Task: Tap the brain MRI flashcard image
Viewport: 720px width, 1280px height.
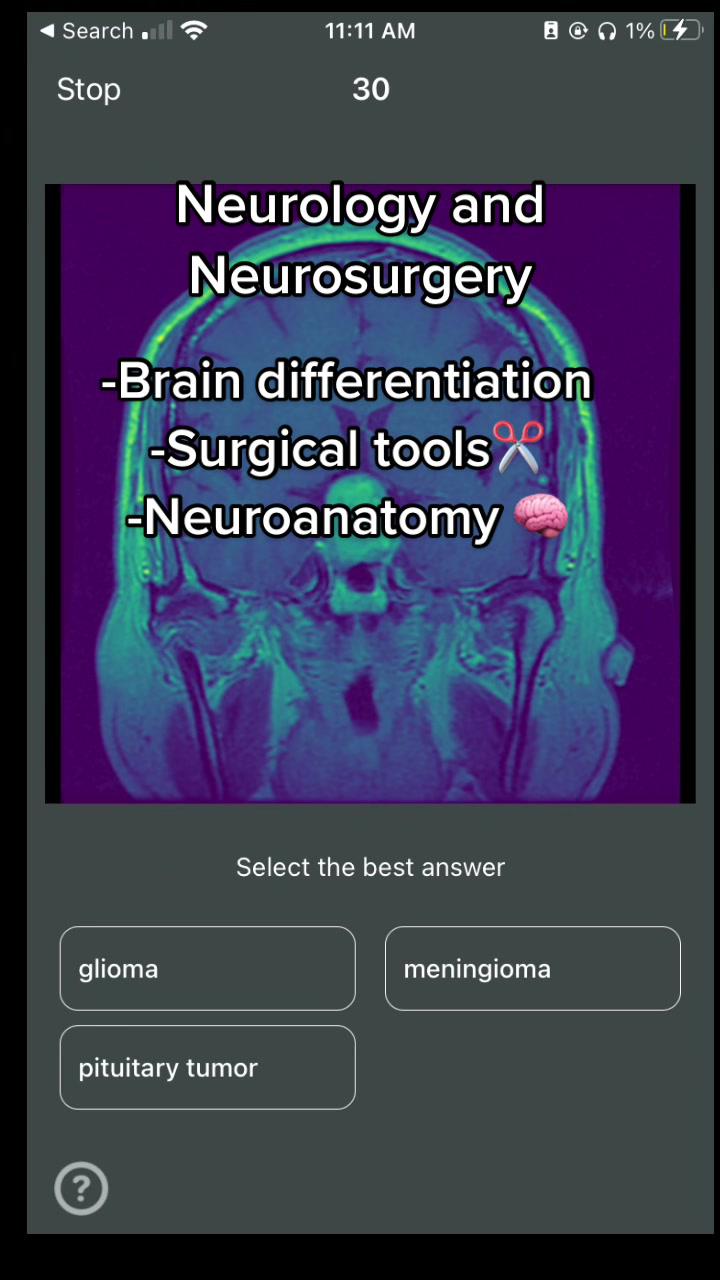Action: click(x=370, y=650)
